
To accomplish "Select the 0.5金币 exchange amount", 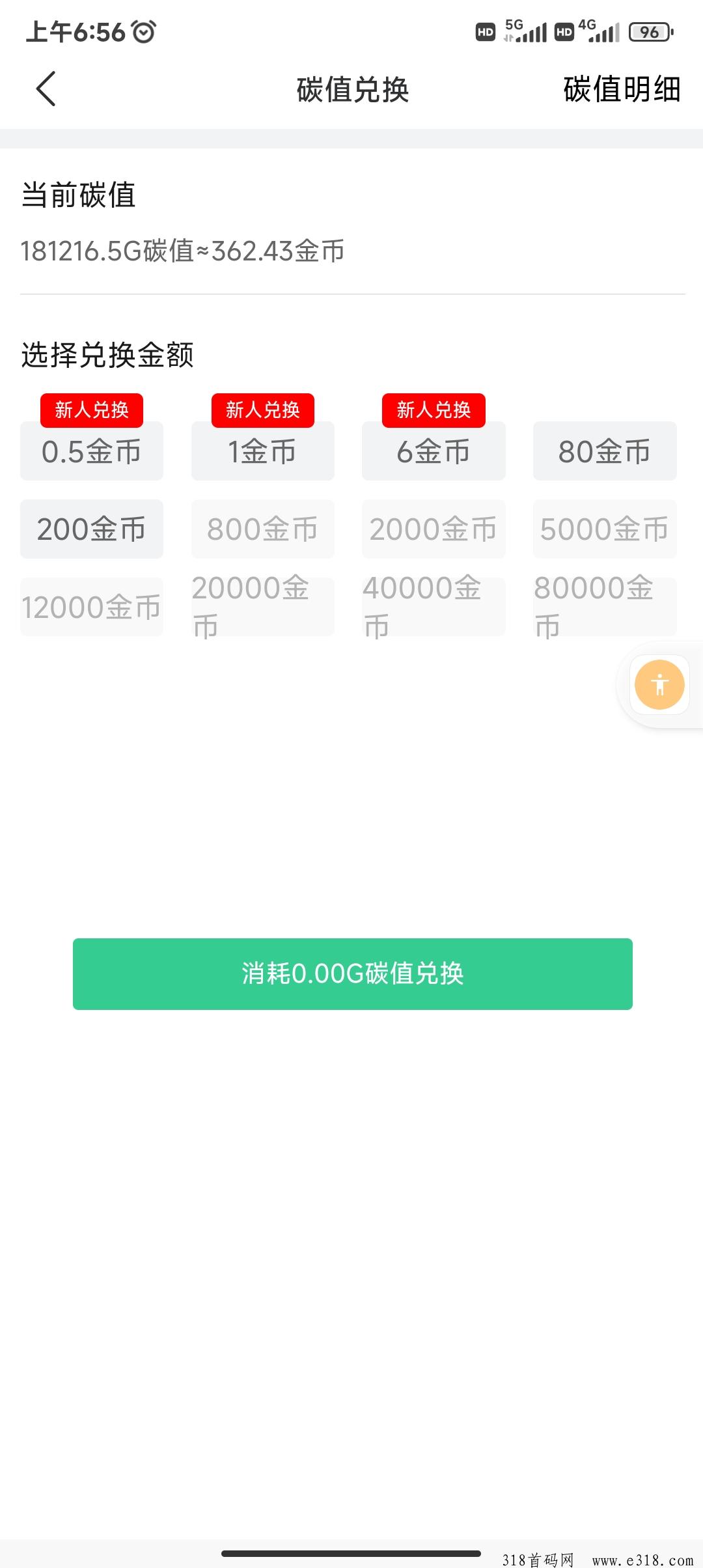I will click(92, 451).
